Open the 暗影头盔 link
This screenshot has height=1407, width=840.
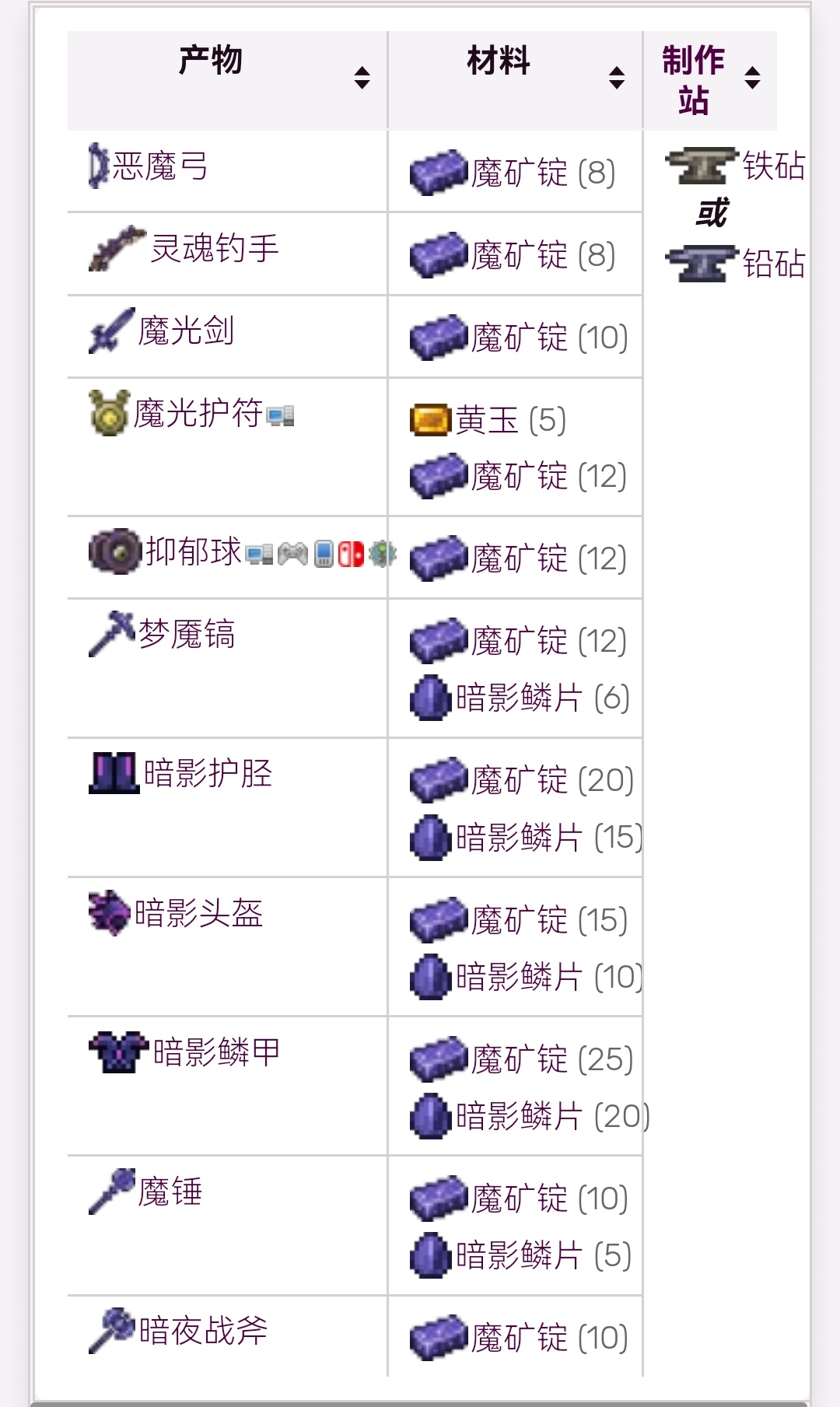click(x=198, y=913)
